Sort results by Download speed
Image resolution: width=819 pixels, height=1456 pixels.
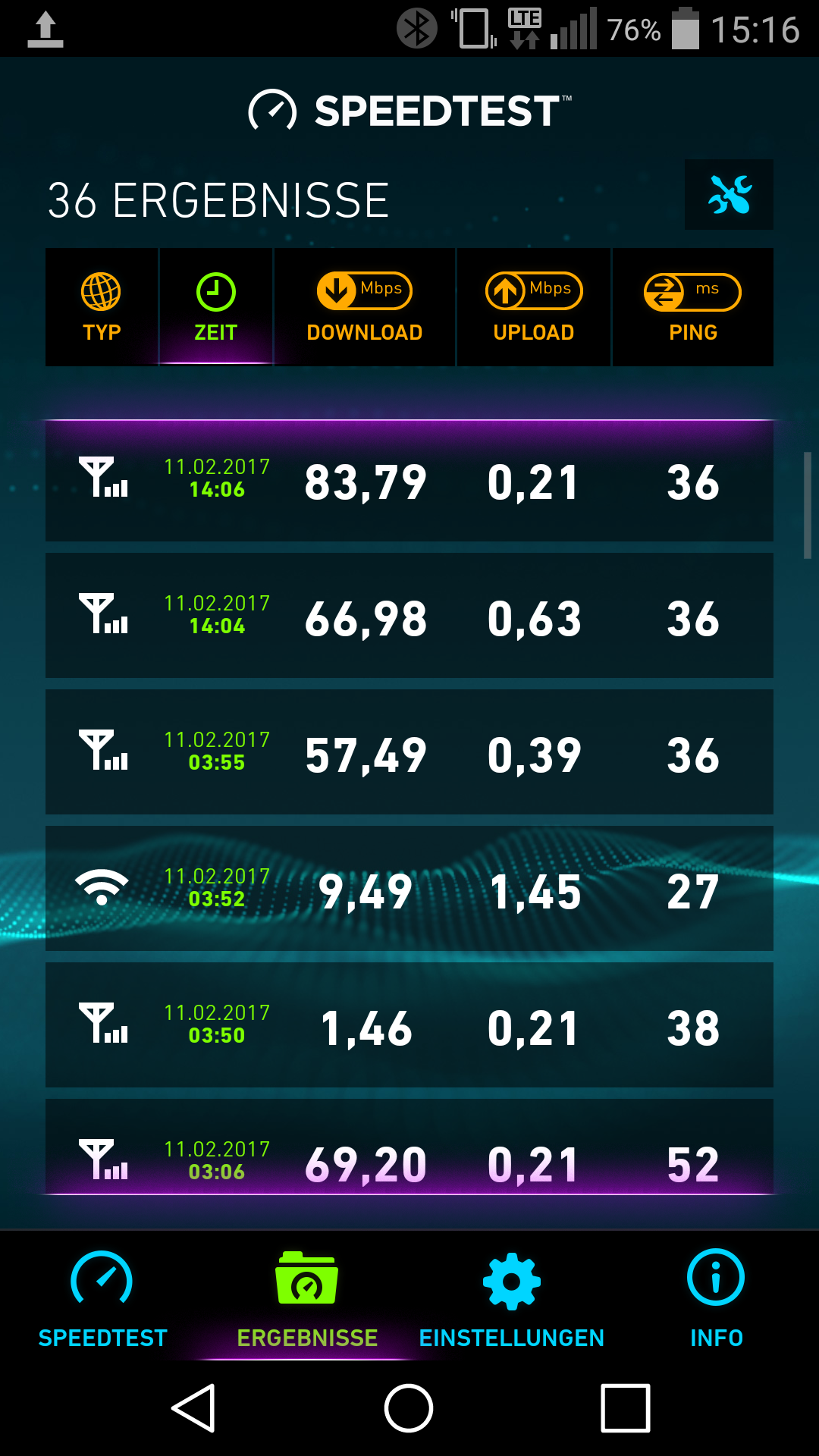[365, 307]
